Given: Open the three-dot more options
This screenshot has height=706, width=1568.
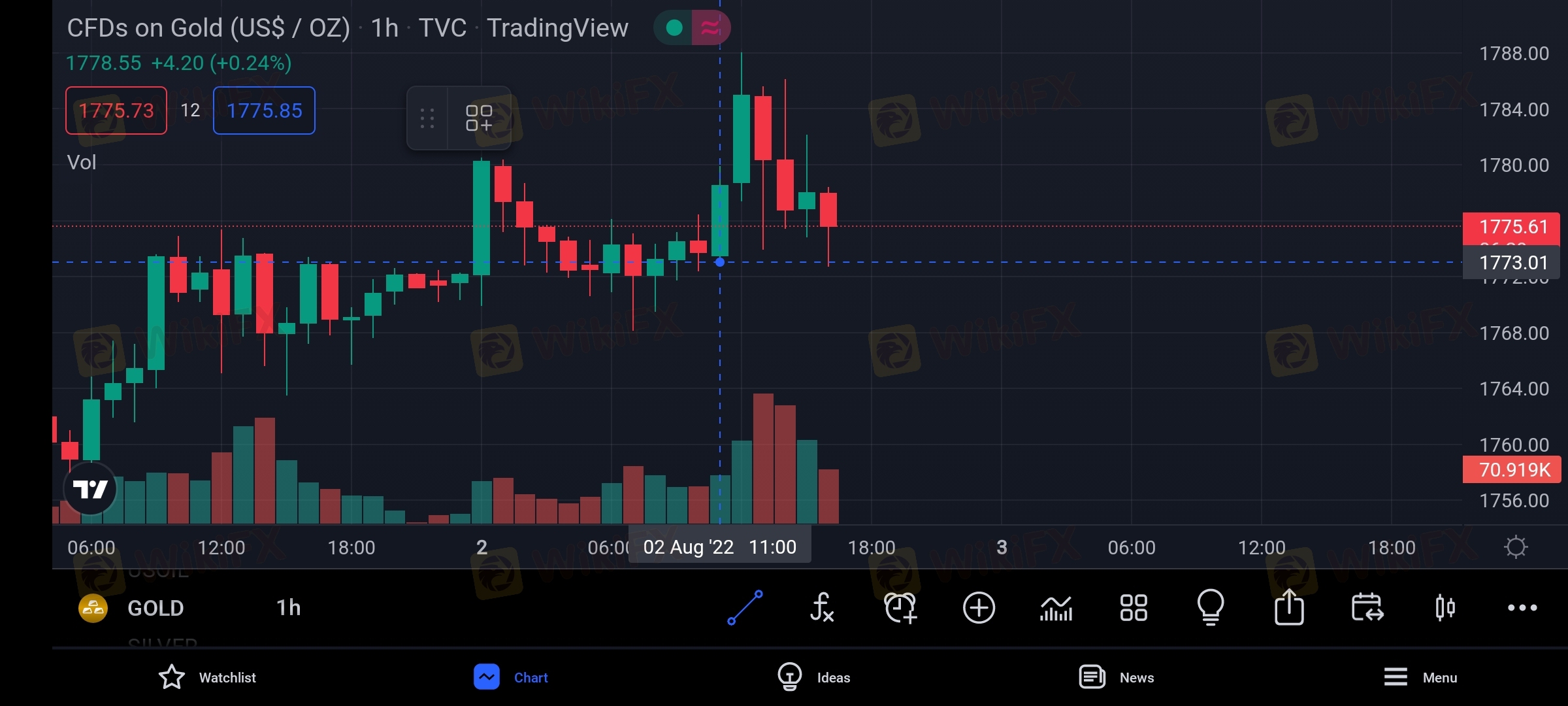Looking at the screenshot, I should (x=1522, y=608).
